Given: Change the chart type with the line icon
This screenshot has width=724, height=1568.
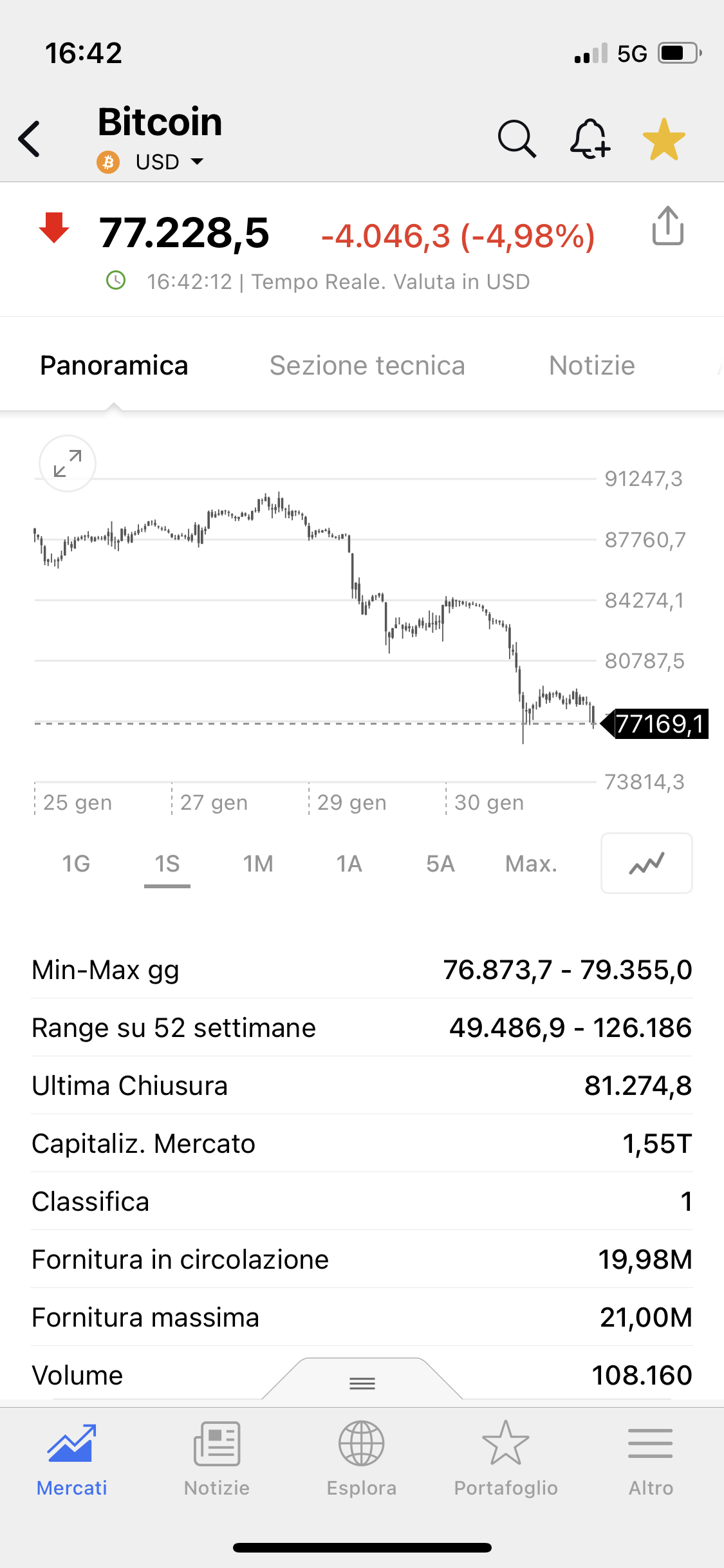Looking at the screenshot, I should [x=646, y=863].
